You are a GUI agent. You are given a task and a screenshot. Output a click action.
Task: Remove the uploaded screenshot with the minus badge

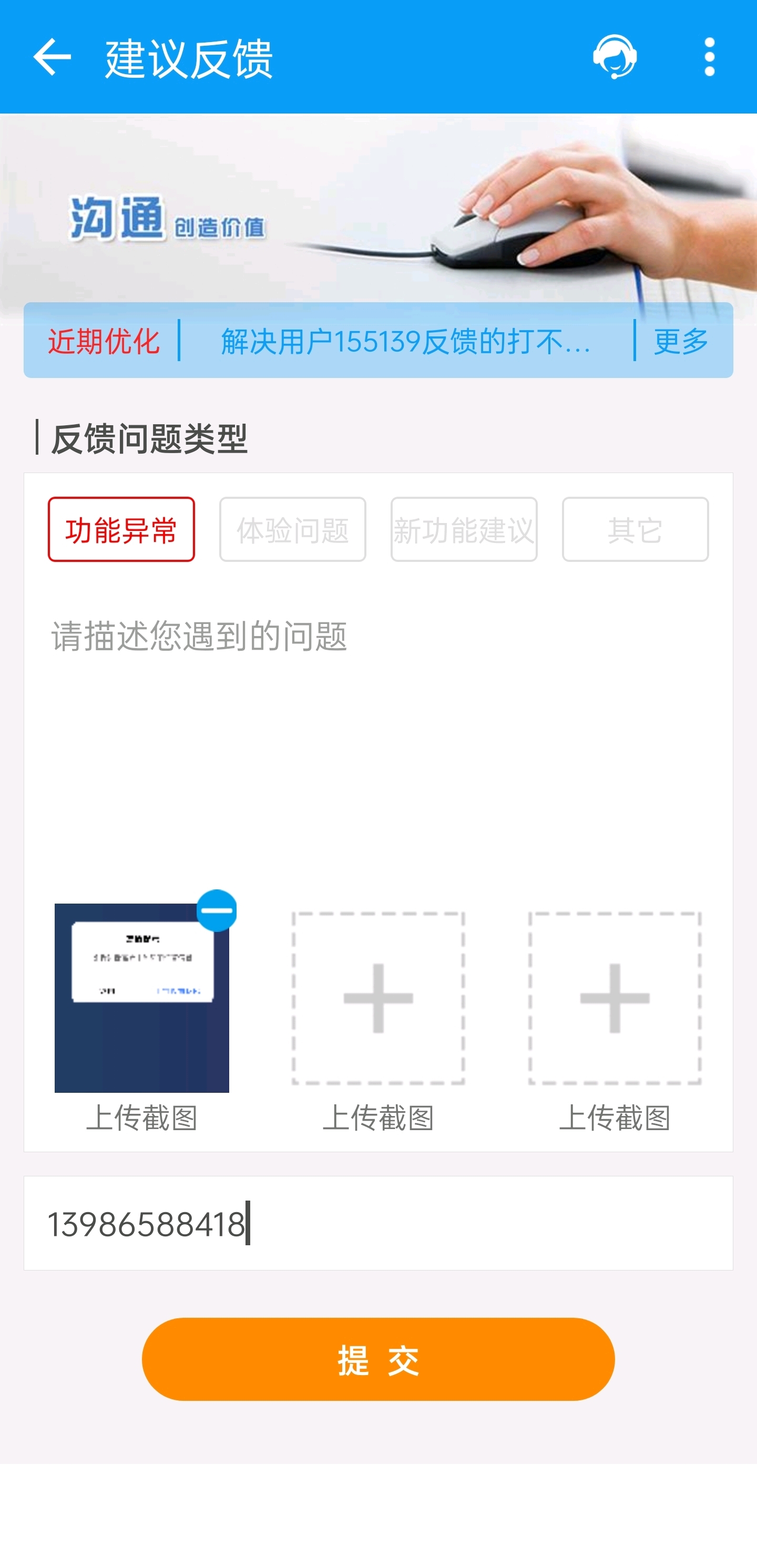tap(216, 910)
